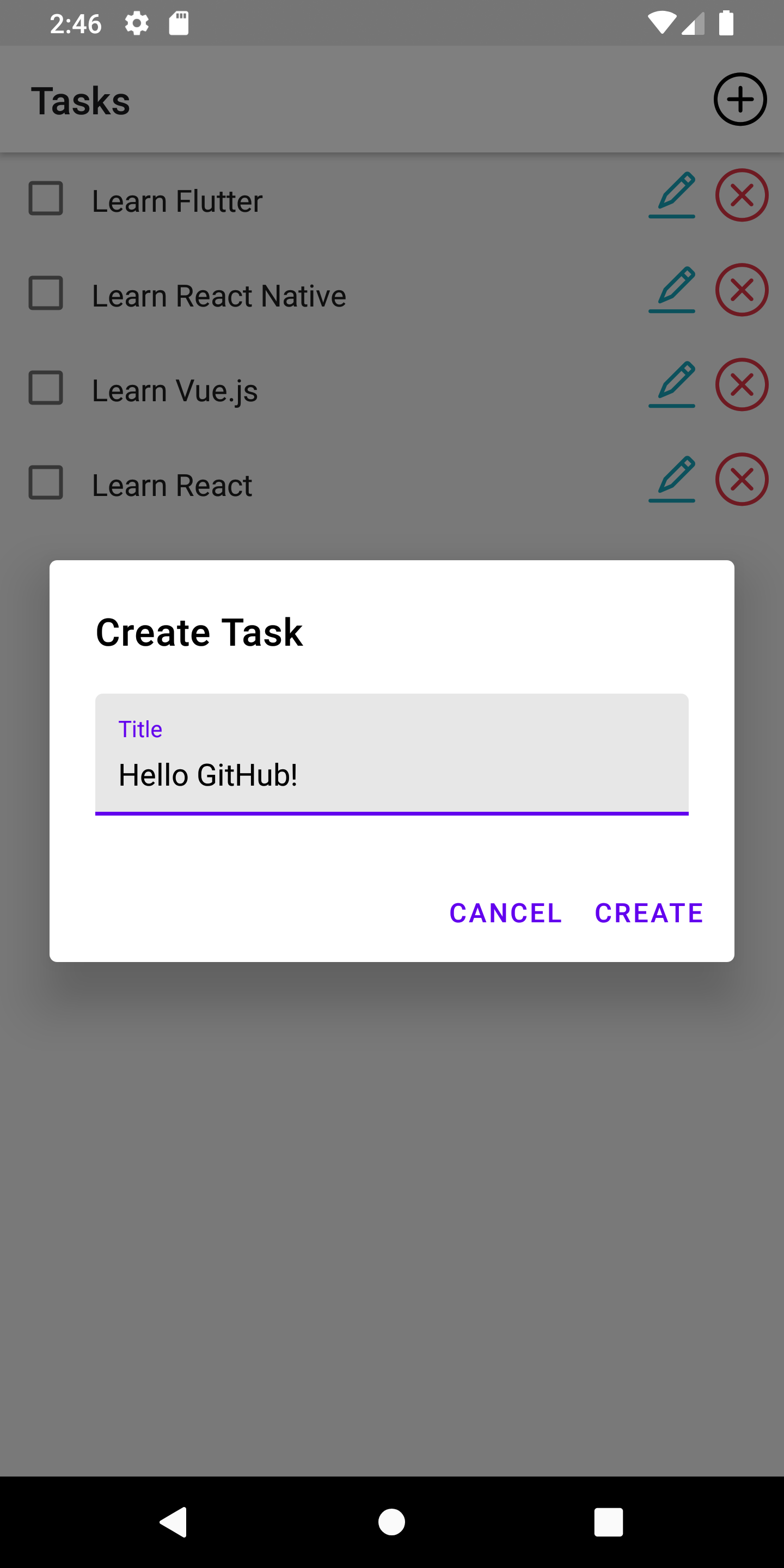Go back using the system back button

coord(174,1522)
